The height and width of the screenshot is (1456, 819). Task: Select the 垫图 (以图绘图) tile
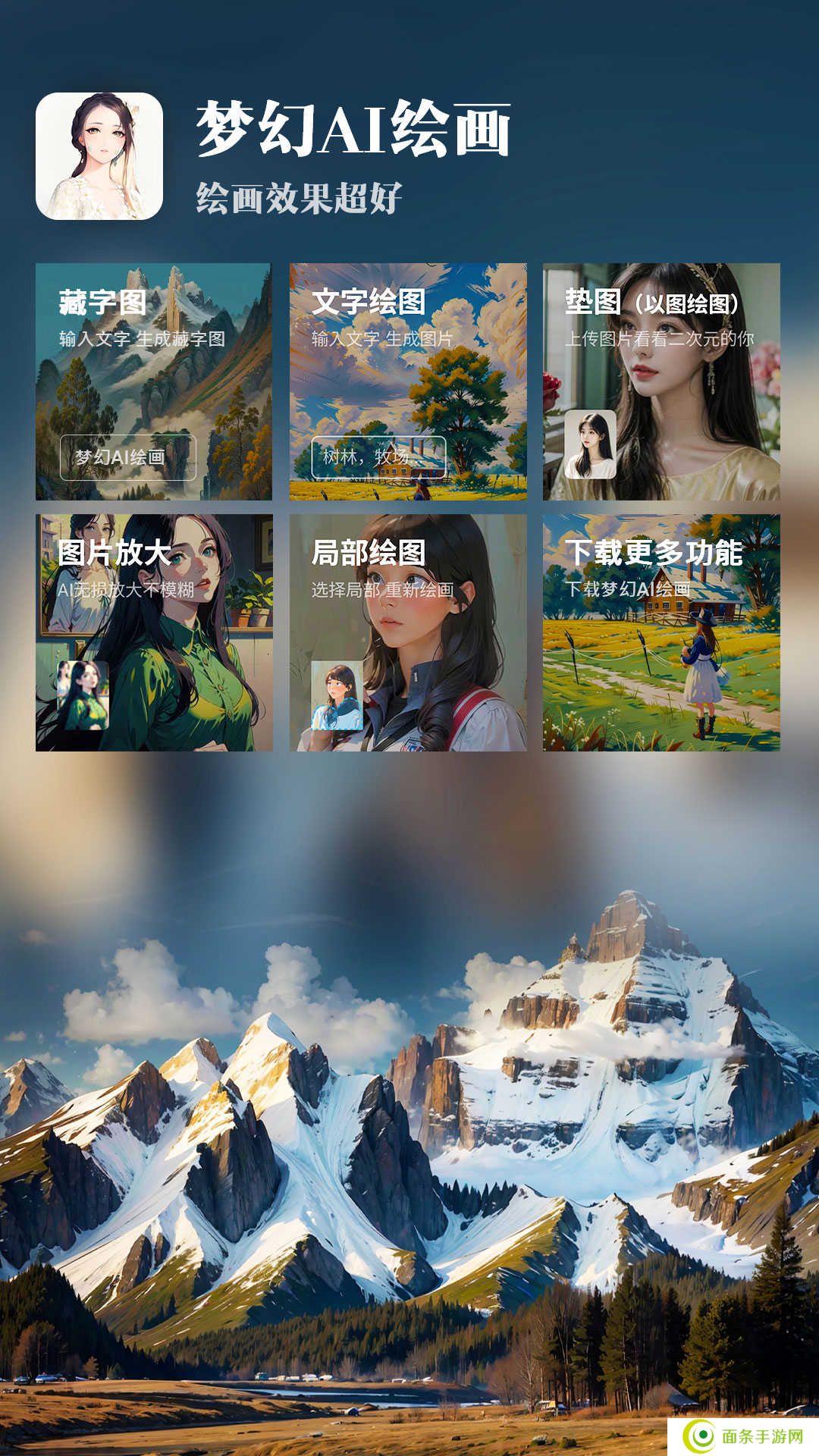coord(661,381)
